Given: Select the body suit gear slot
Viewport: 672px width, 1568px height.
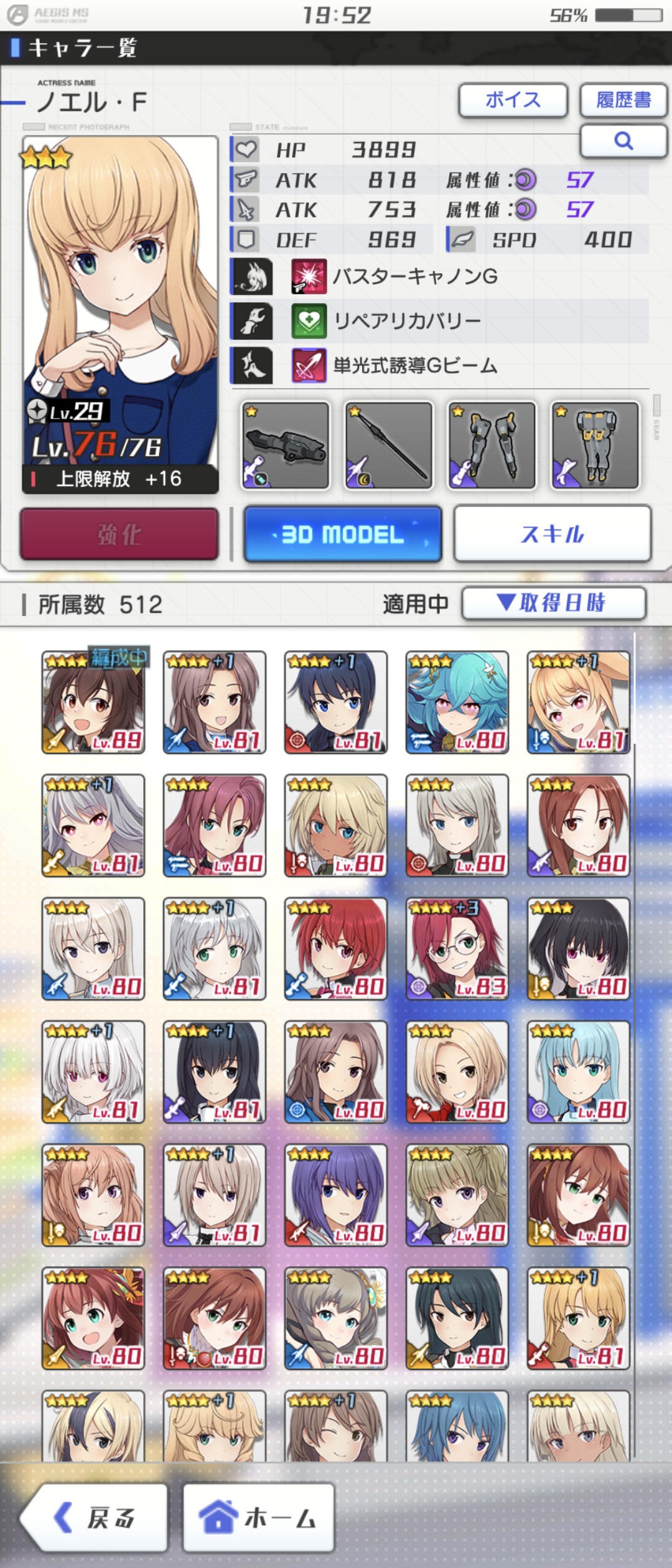Looking at the screenshot, I should pos(595,446).
